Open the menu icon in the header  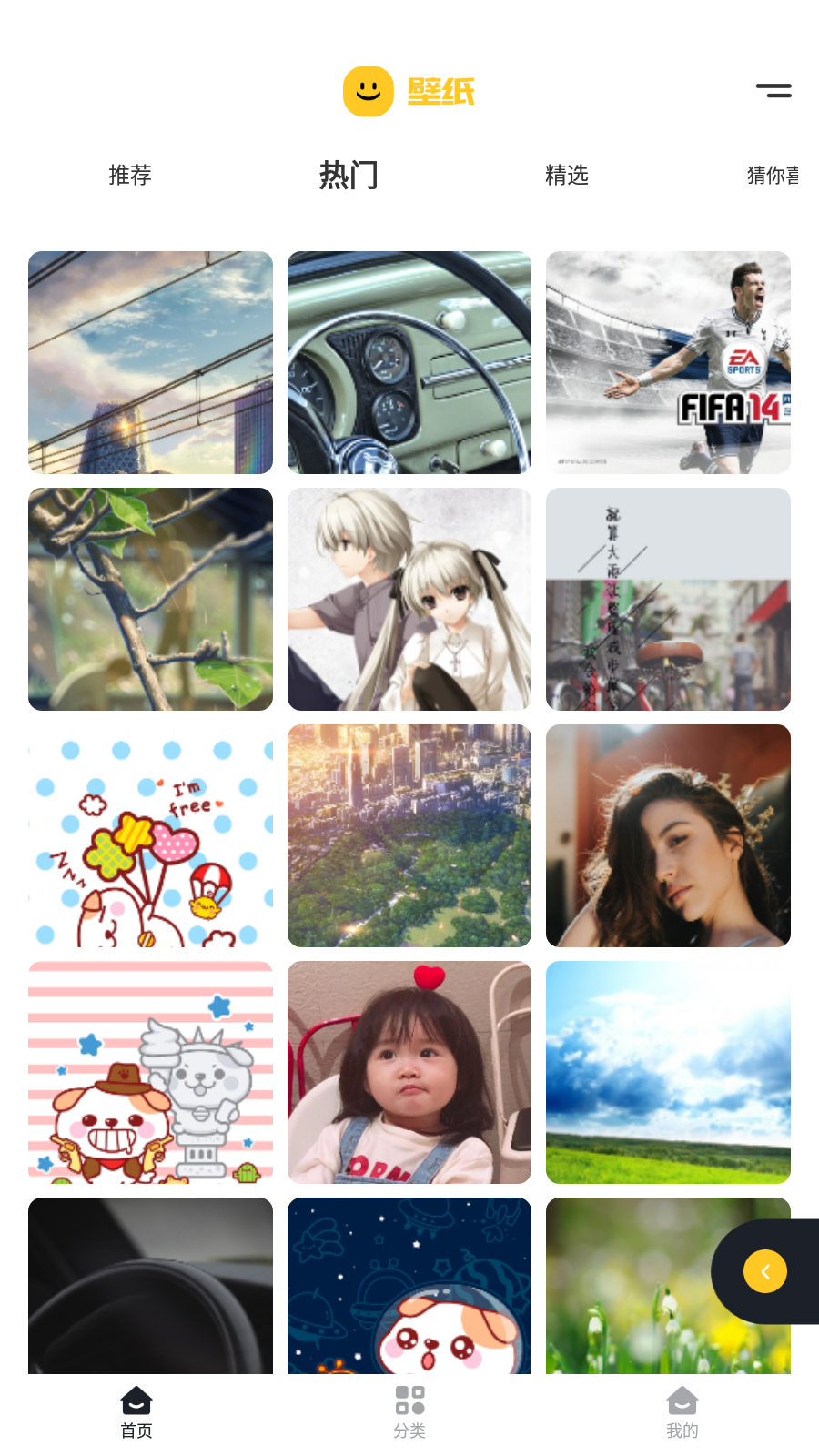coord(773,91)
